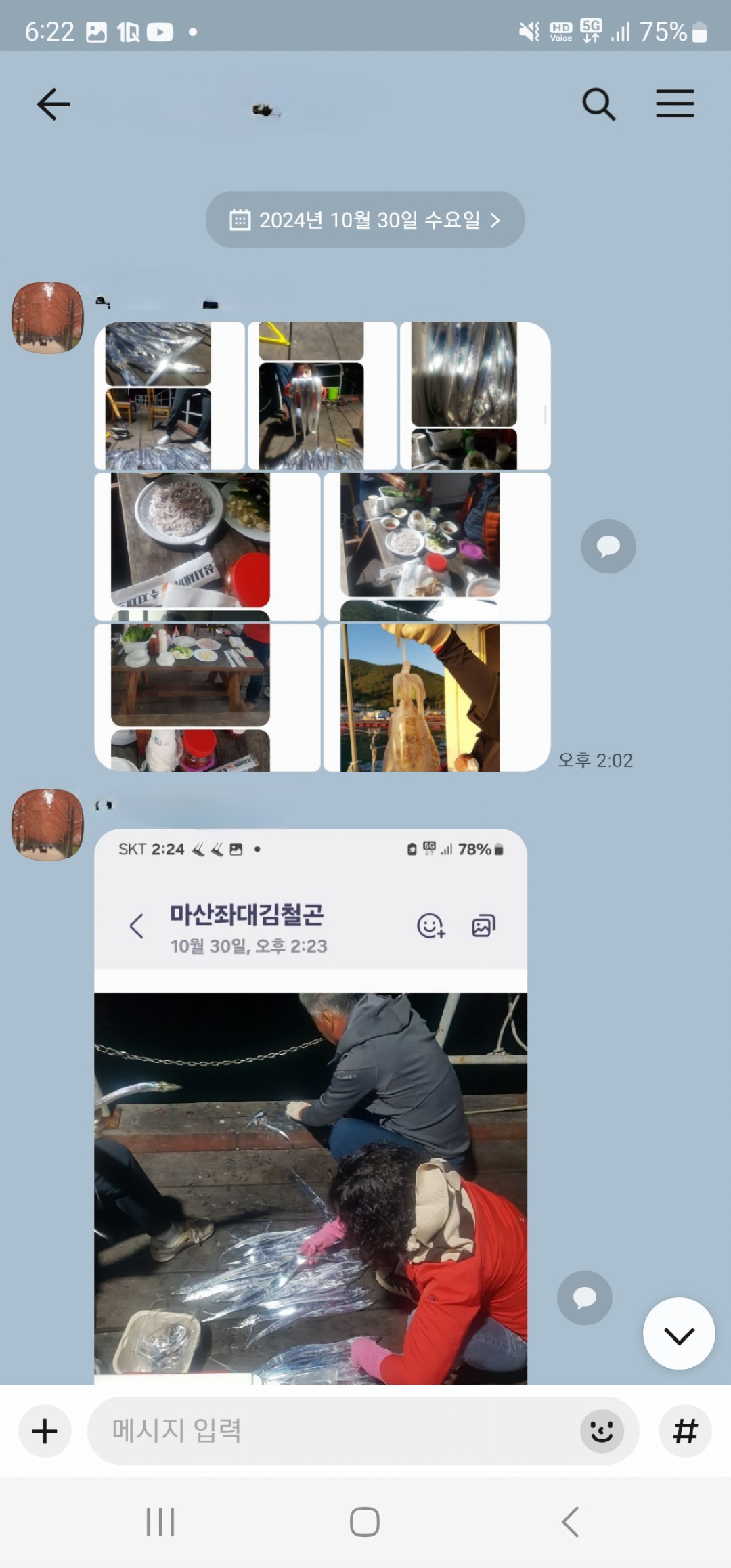Open the plus attachment menu

tap(45, 1431)
